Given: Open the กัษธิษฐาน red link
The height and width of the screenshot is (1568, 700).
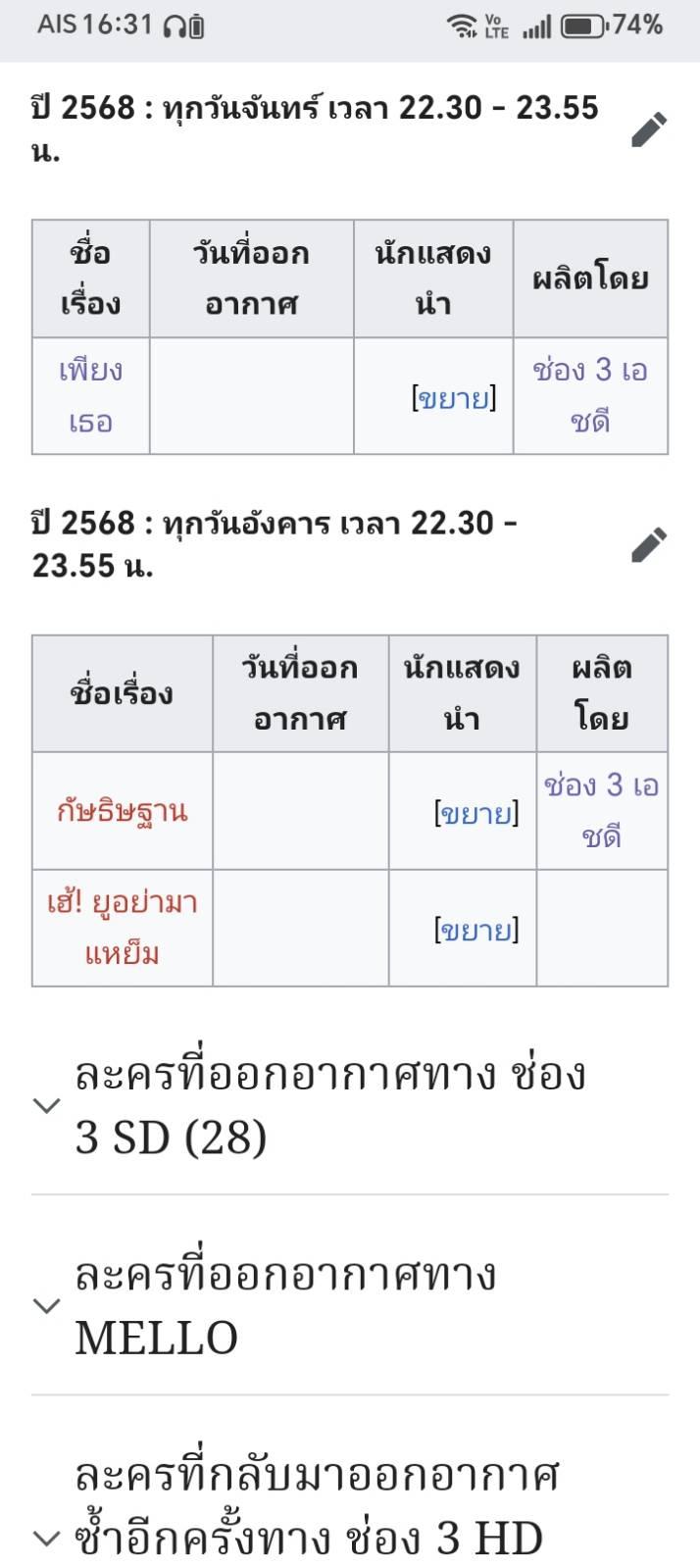Looking at the screenshot, I should (122, 811).
